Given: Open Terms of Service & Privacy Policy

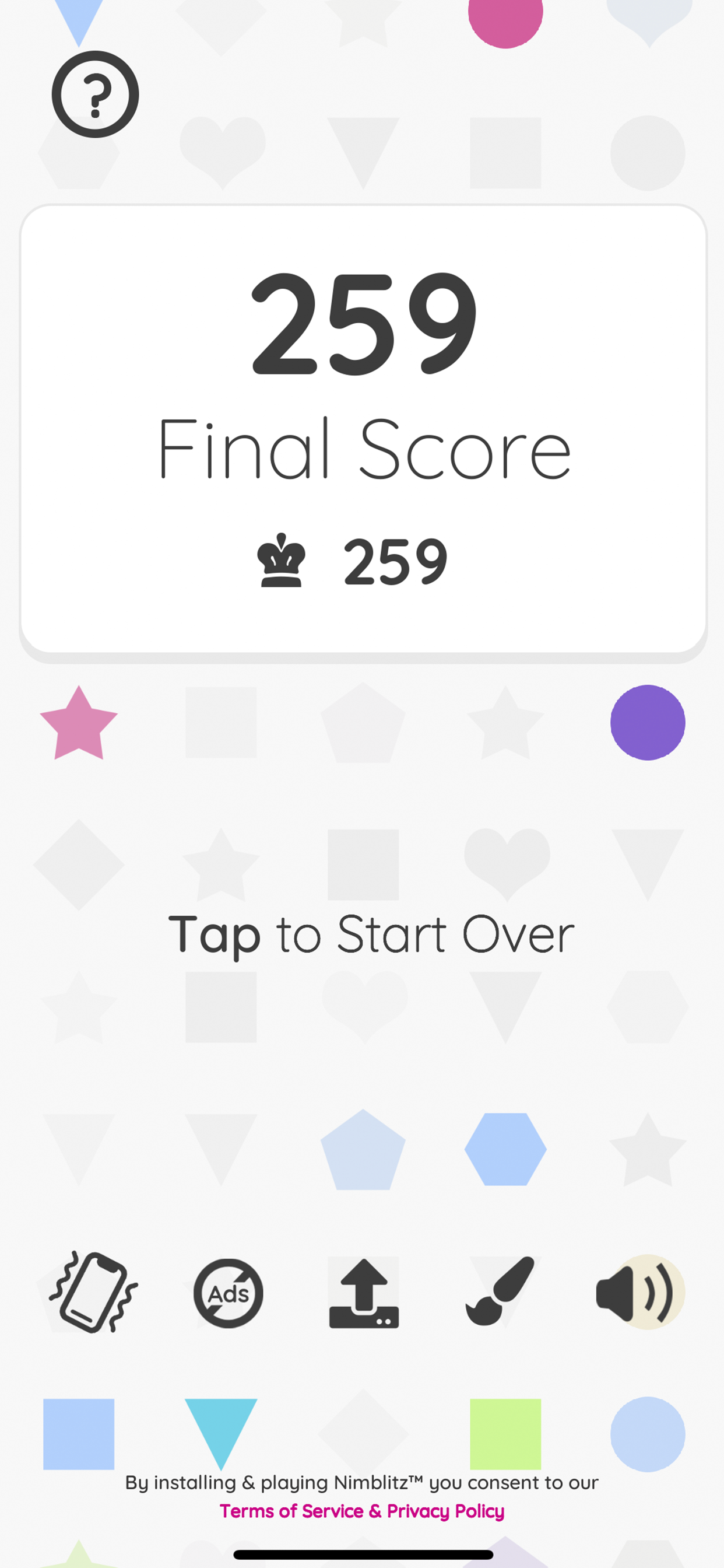Looking at the screenshot, I should [x=362, y=1511].
